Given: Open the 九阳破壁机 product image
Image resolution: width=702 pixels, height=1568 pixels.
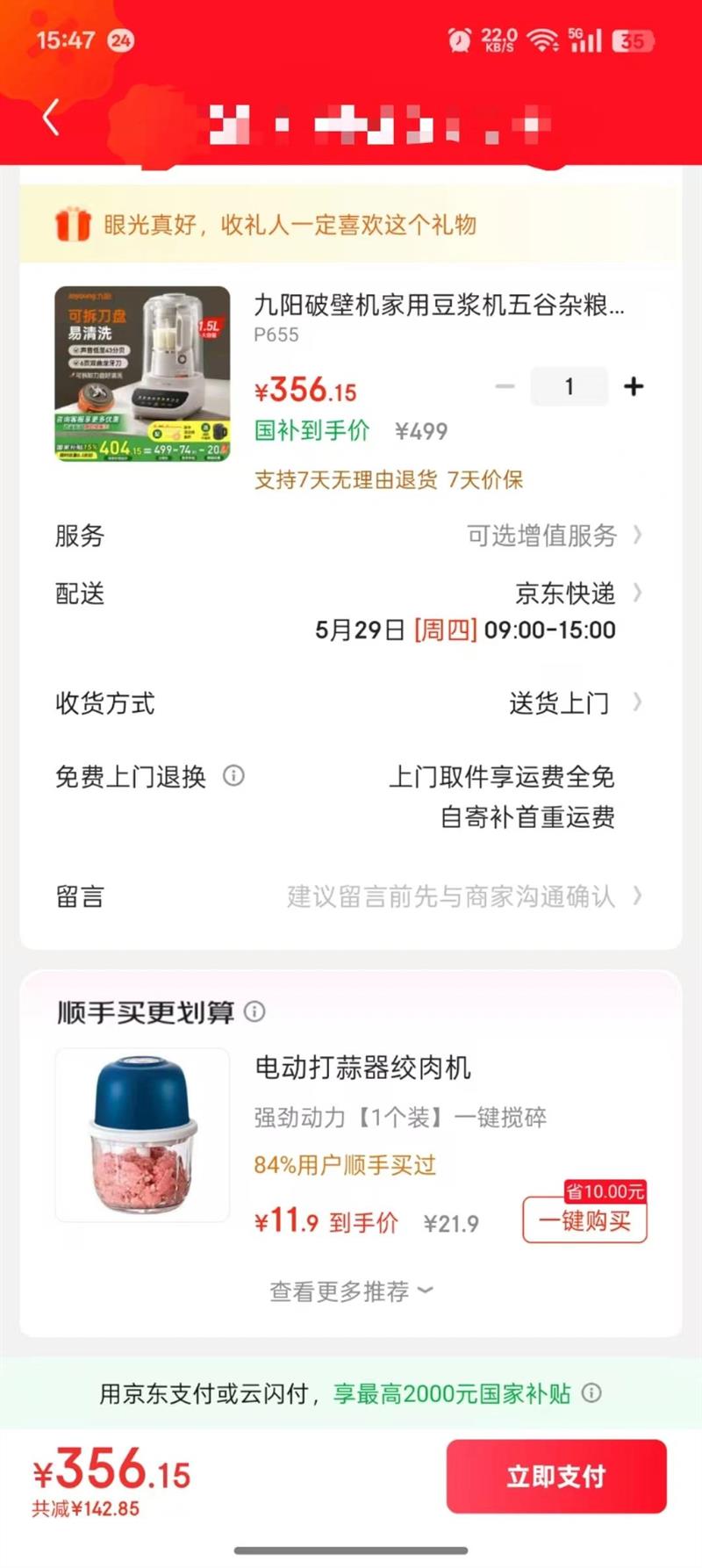Looking at the screenshot, I should [x=142, y=373].
